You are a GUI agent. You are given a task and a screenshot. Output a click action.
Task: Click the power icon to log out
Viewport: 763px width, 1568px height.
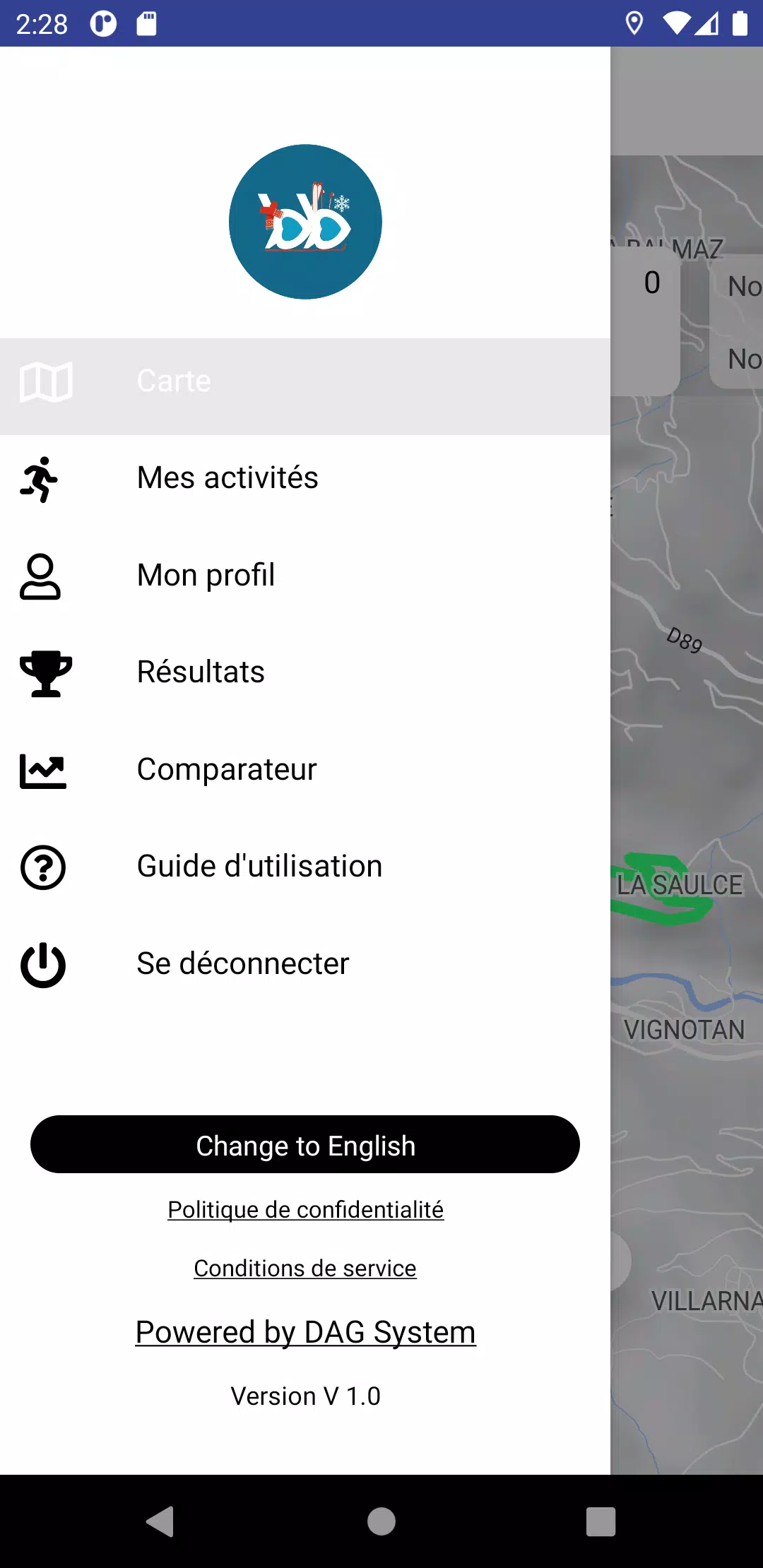42,964
